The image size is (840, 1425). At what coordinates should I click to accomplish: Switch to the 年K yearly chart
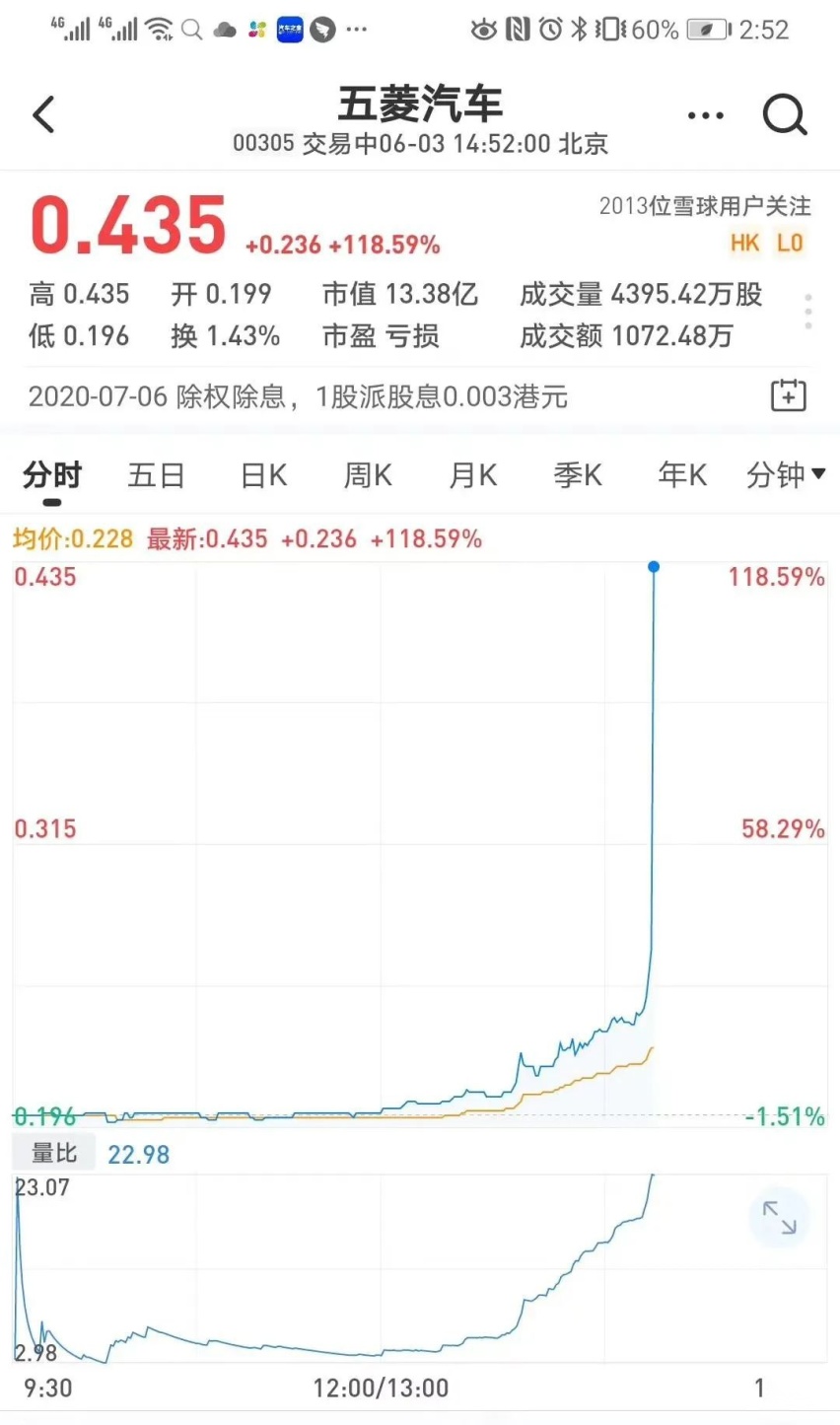pos(682,475)
